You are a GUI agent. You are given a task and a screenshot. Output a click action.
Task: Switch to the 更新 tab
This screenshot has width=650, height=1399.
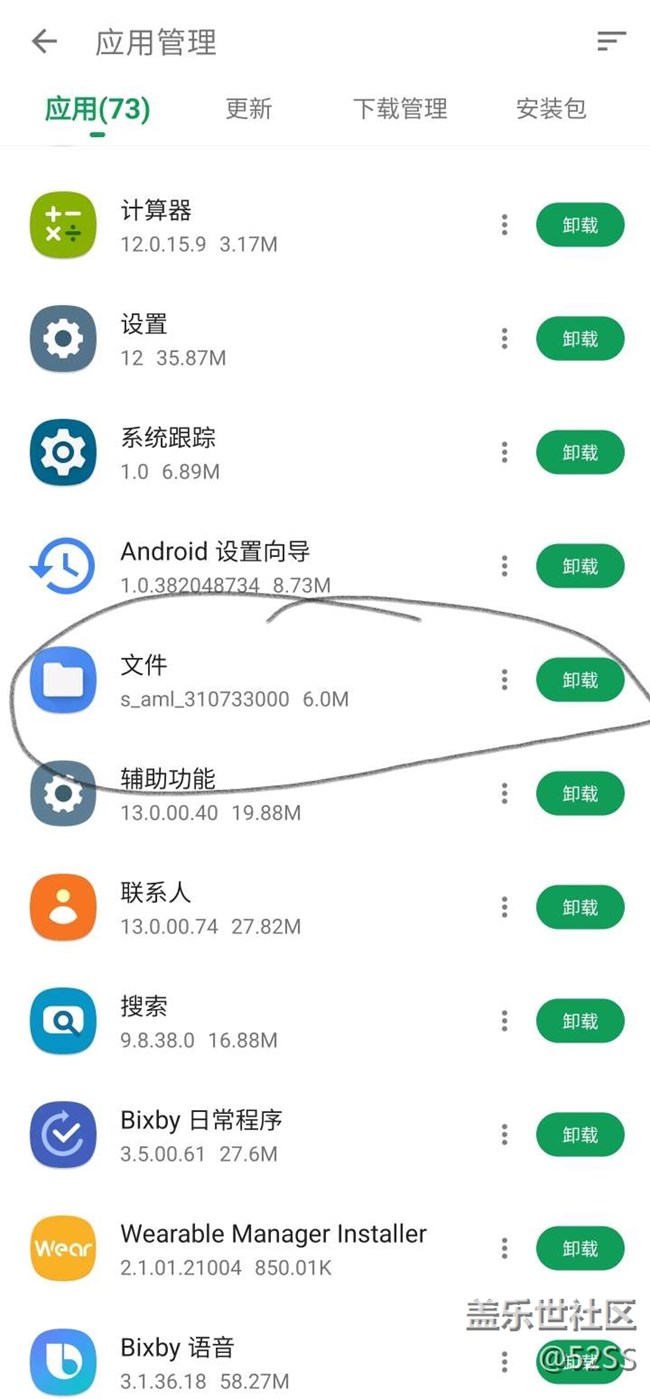[x=248, y=109]
